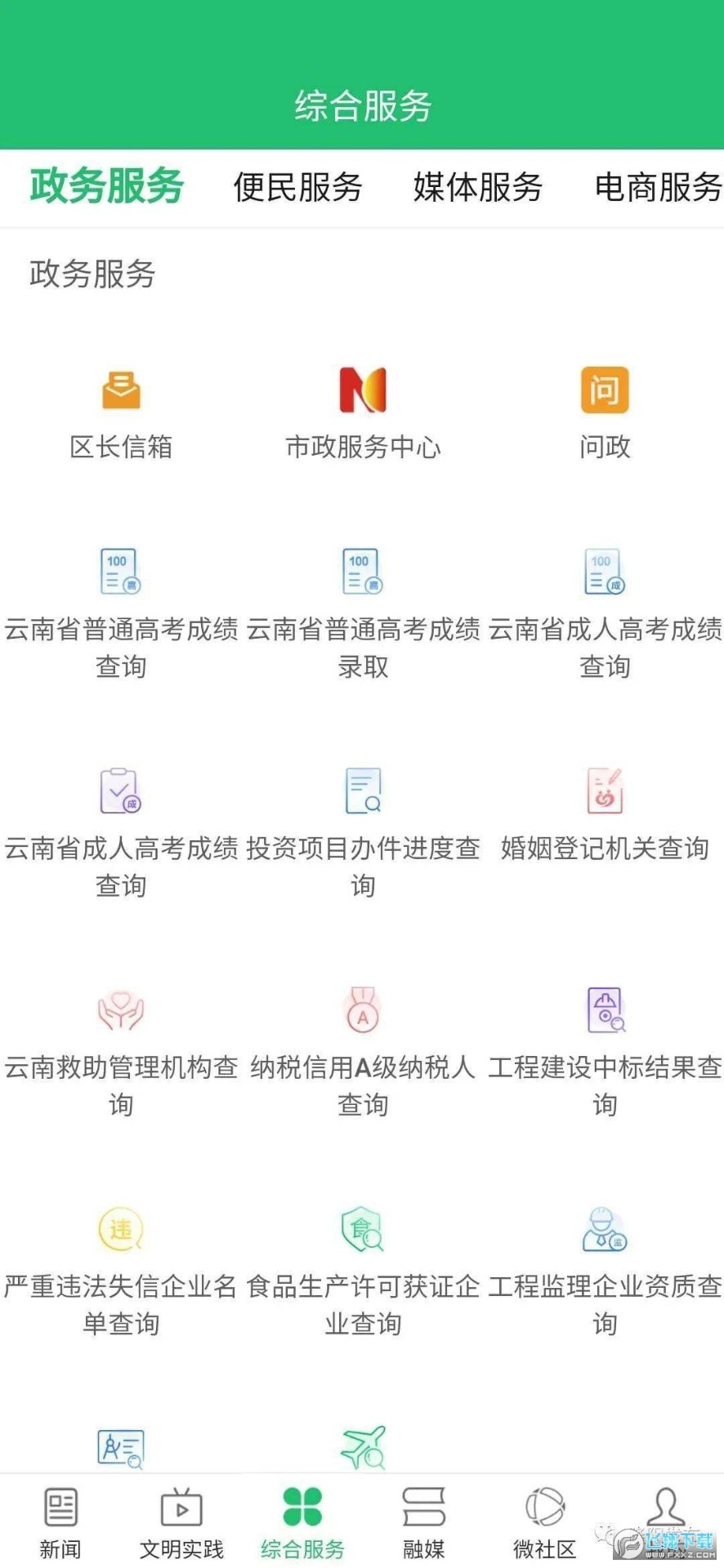The width and height of the screenshot is (724, 1568).
Task: Open 云南省普通高考成绩录取
Action: pyautogui.click(x=363, y=614)
